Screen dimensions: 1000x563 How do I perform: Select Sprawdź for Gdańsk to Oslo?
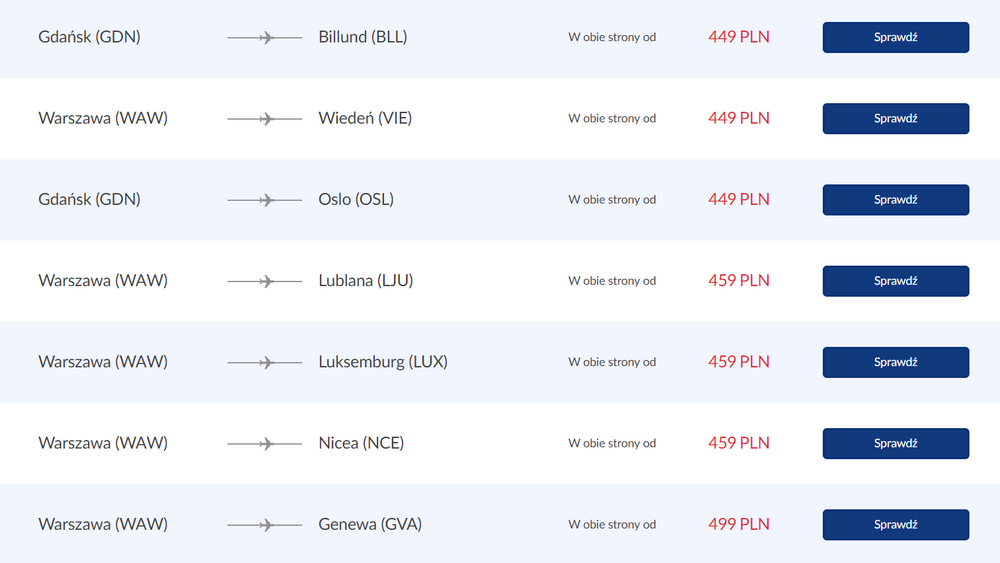point(895,199)
